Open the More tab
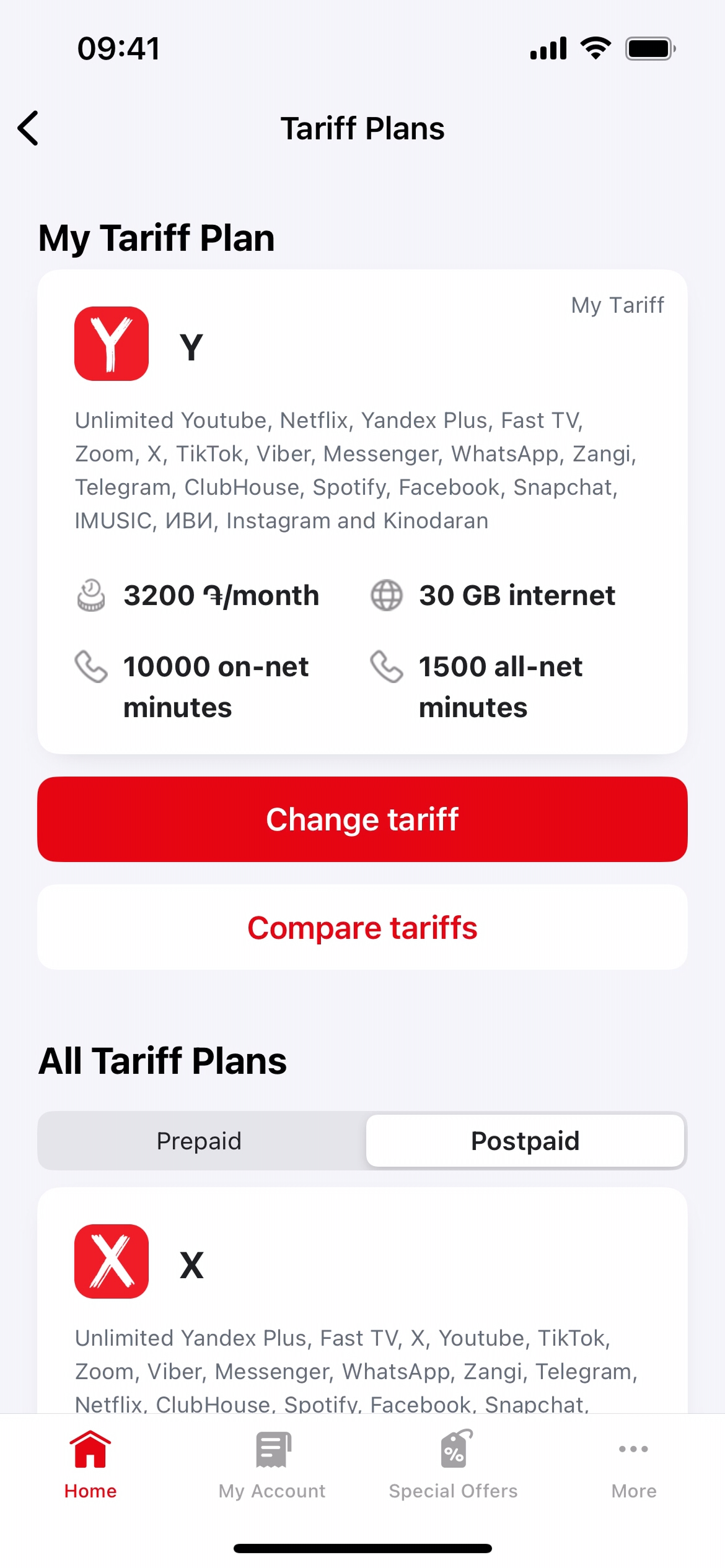The width and height of the screenshot is (725, 1568). click(633, 1464)
